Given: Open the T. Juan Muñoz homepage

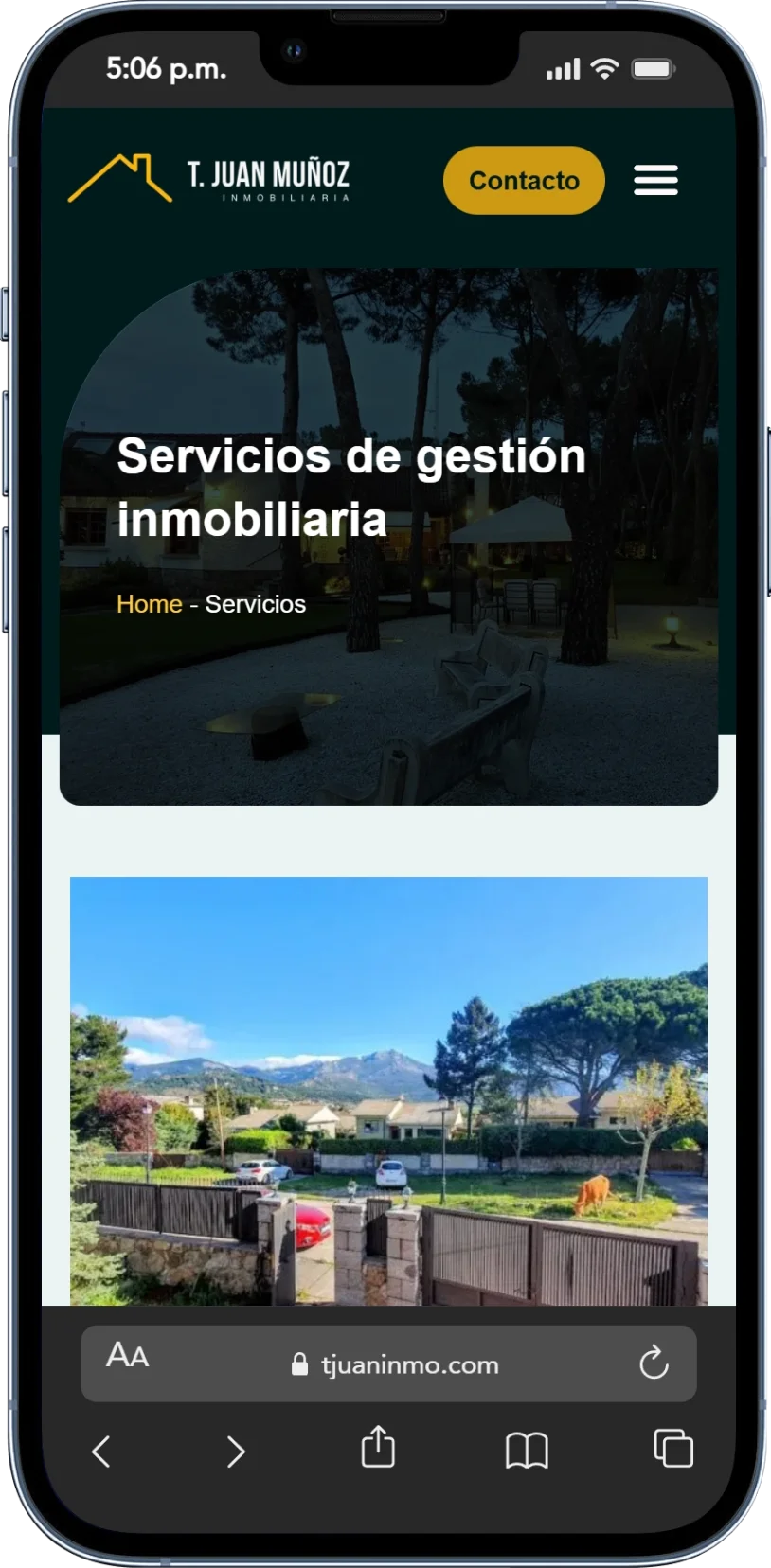Looking at the screenshot, I should pos(209,178).
